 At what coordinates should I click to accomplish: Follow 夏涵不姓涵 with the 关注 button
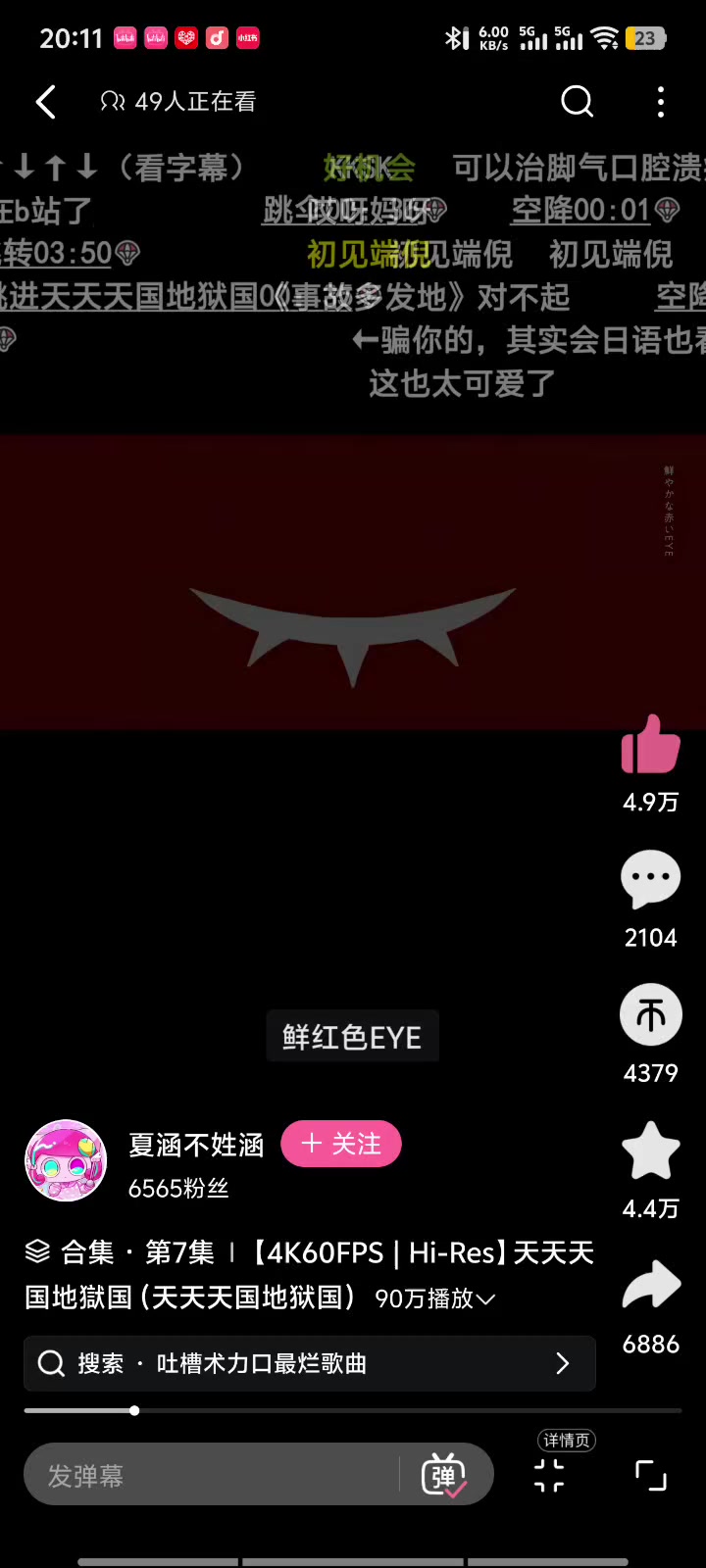tap(341, 1144)
